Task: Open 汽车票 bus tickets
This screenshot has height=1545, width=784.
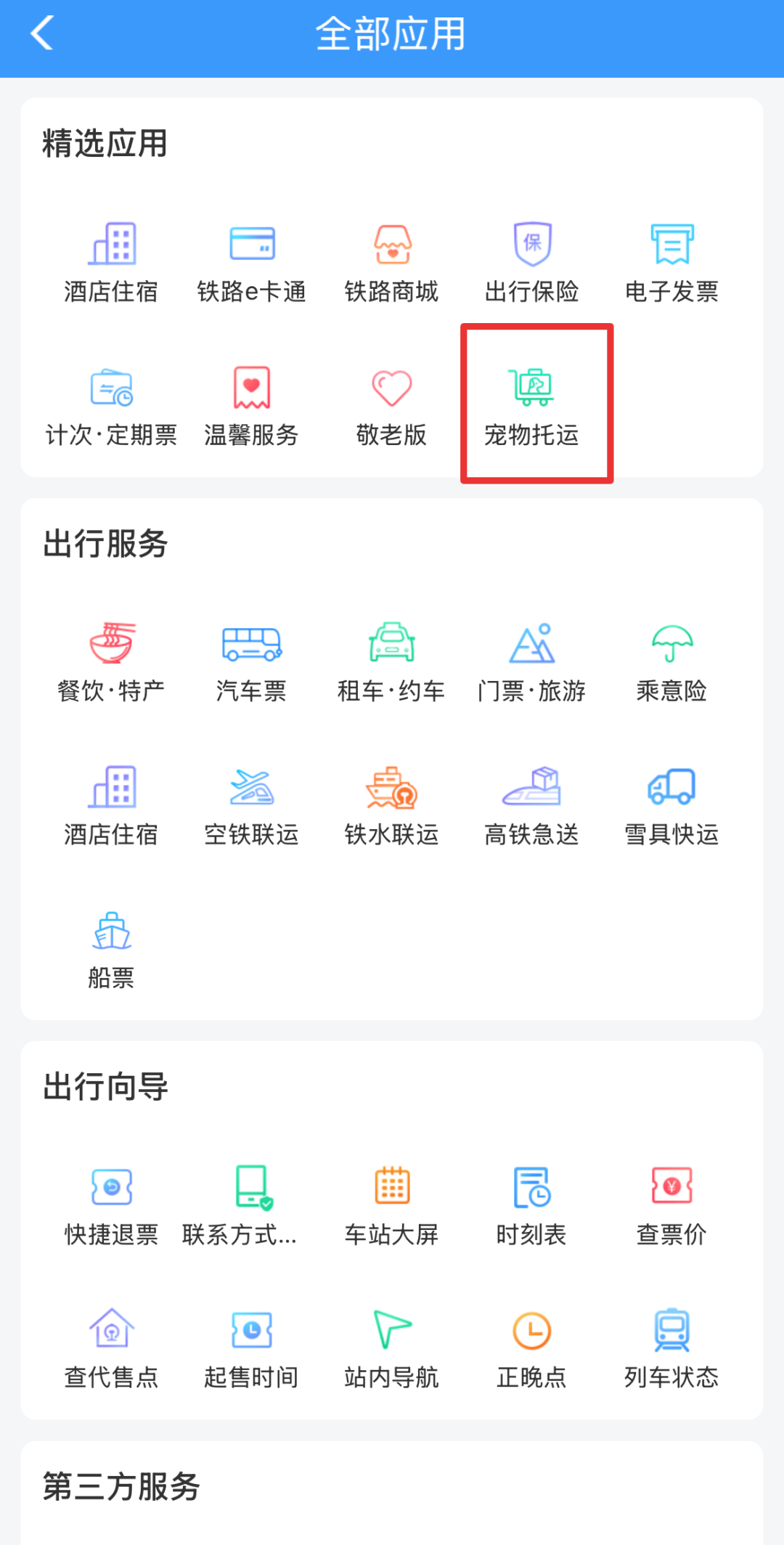Action: (251, 661)
